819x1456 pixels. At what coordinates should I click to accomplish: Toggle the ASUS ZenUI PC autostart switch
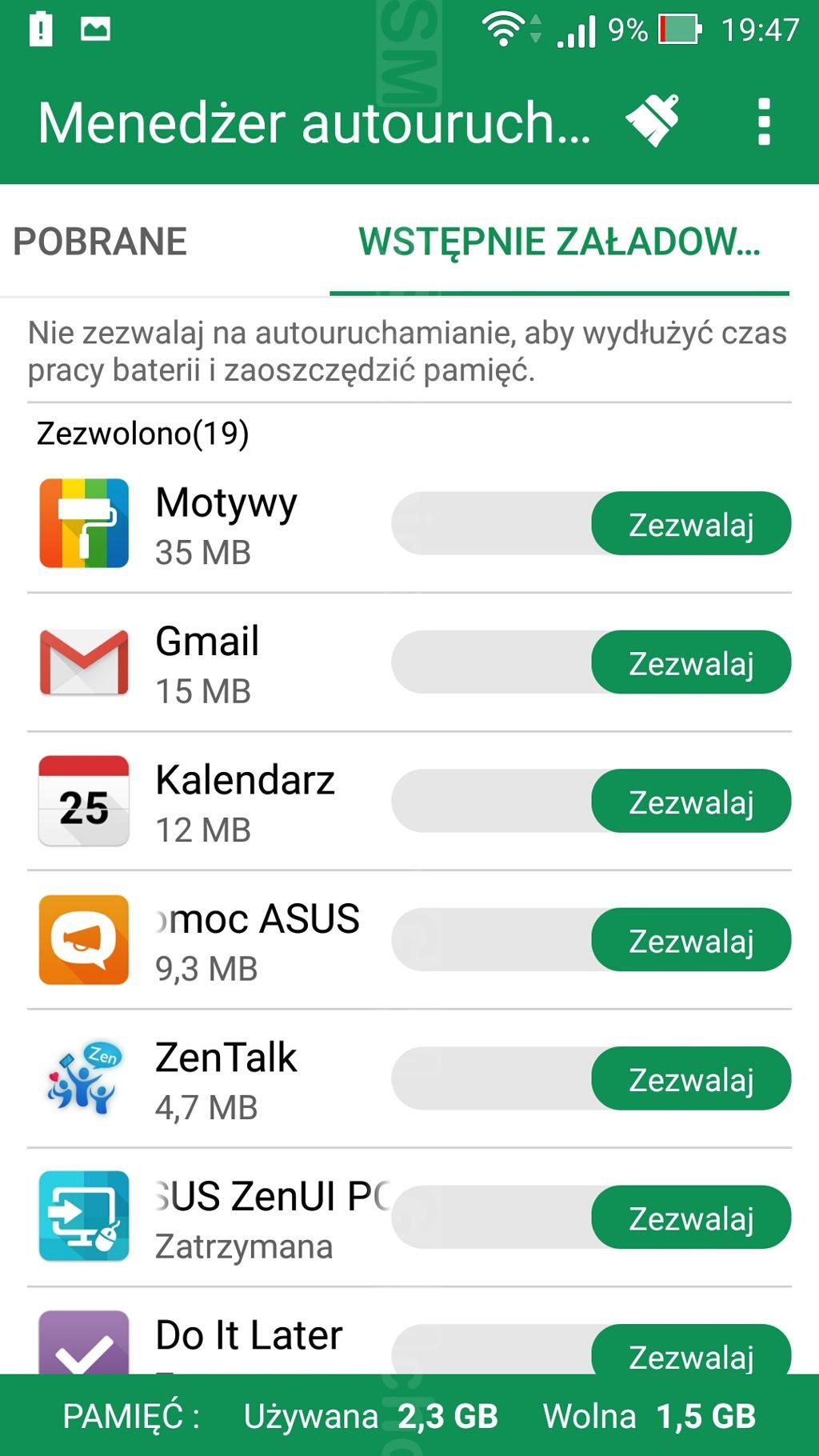tap(591, 1218)
